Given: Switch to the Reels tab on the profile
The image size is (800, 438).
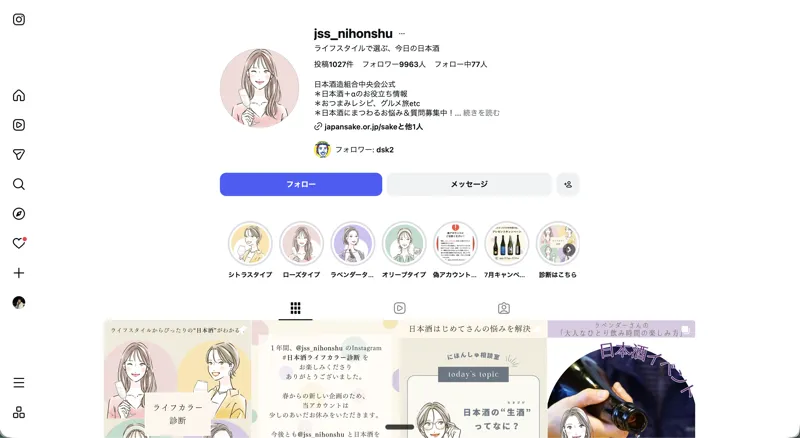Looking at the screenshot, I should click(399, 309).
